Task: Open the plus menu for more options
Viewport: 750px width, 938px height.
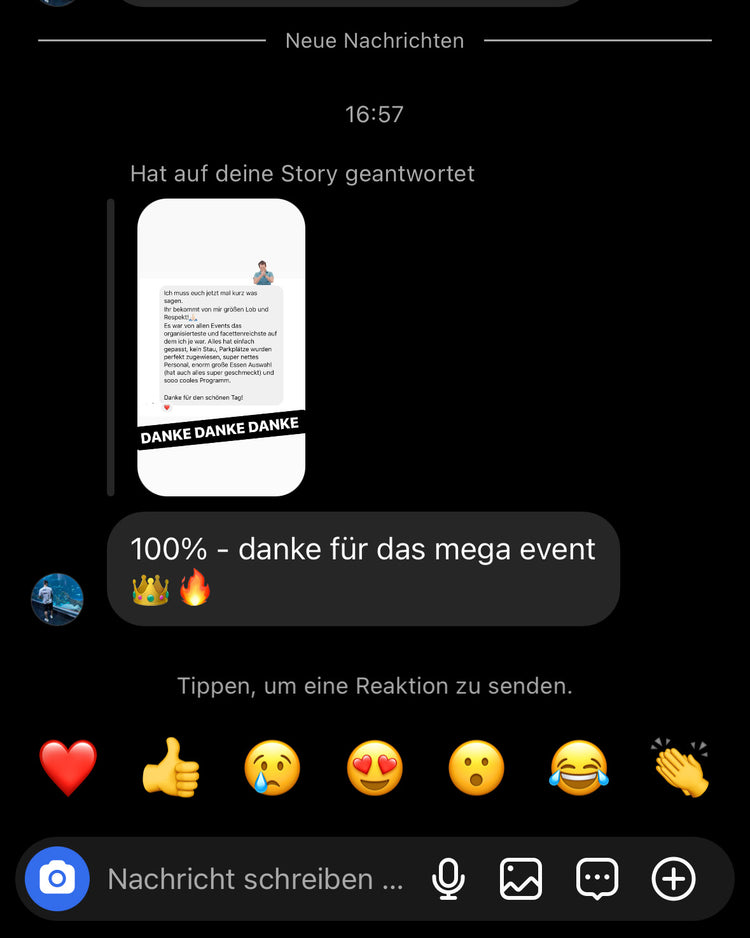Action: [x=673, y=879]
